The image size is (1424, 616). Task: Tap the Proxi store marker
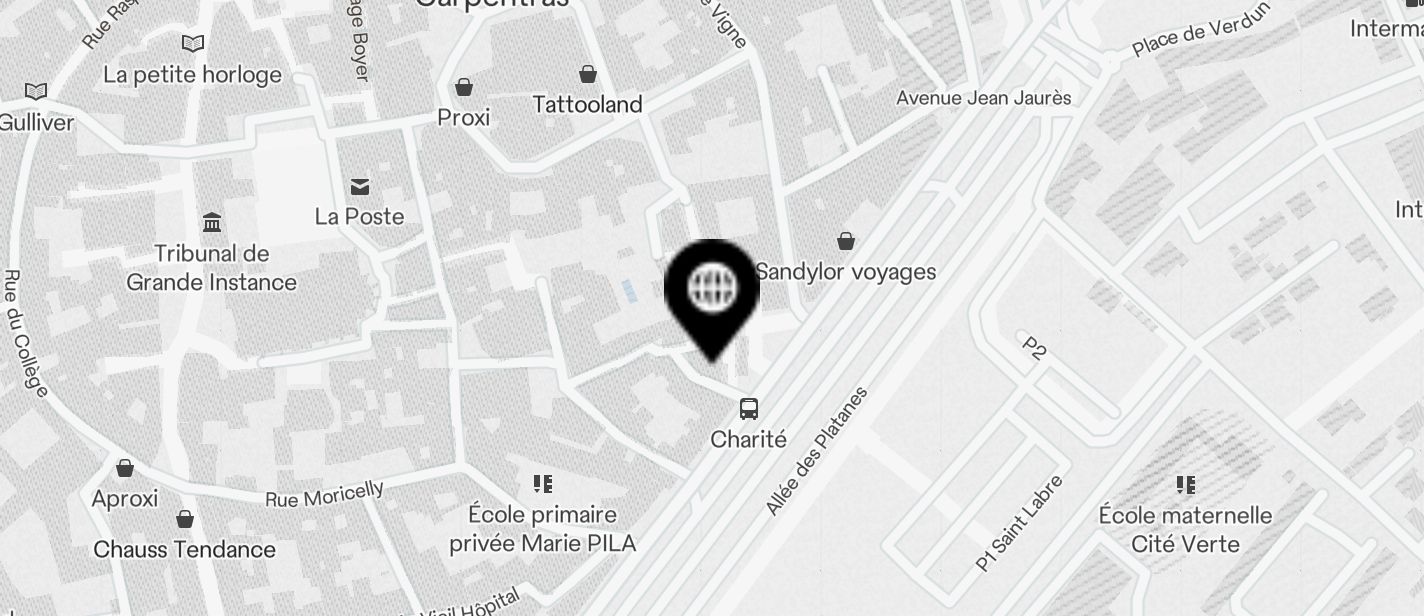(x=464, y=88)
